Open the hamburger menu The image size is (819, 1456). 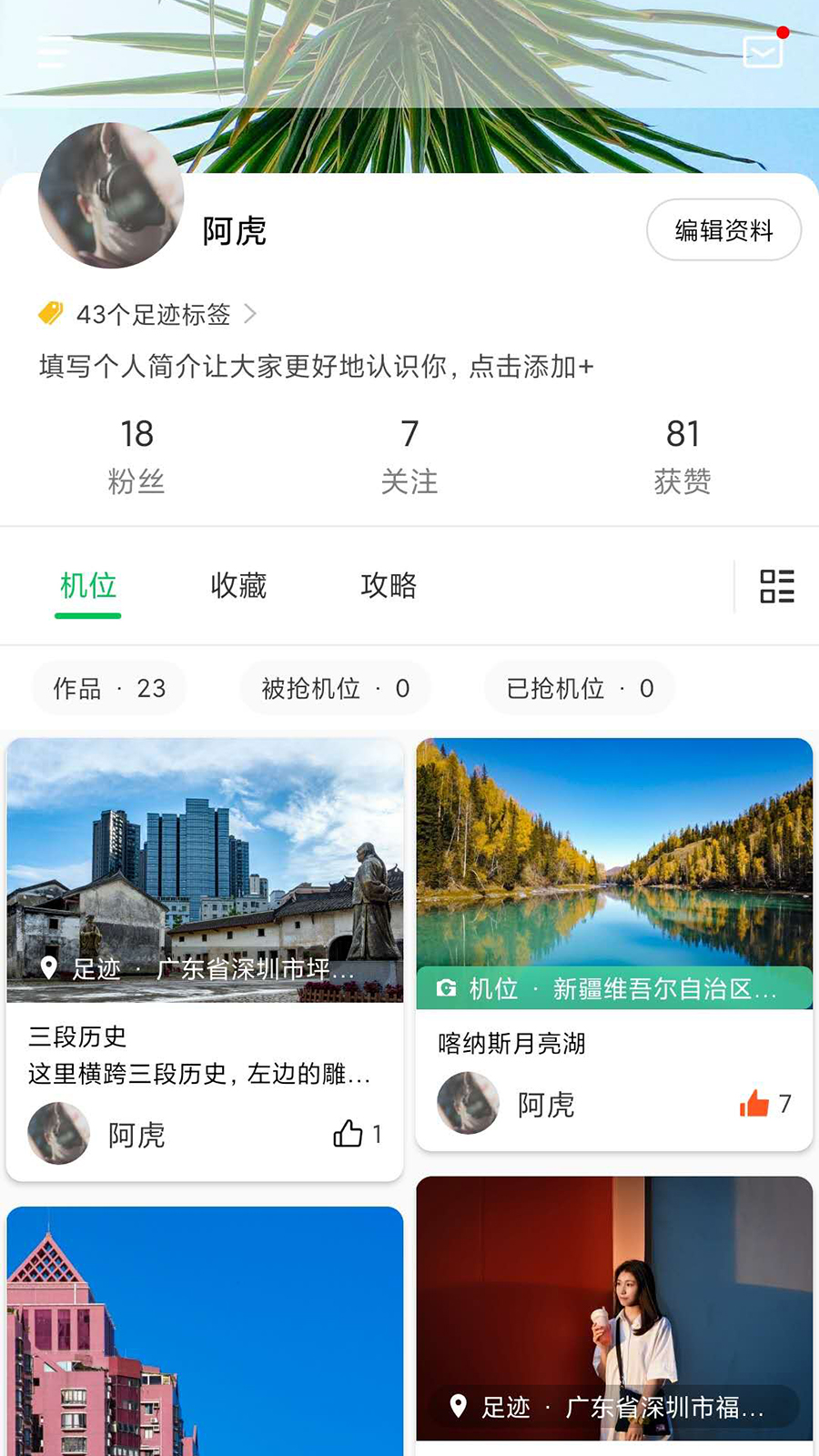click(x=53, y=53)
